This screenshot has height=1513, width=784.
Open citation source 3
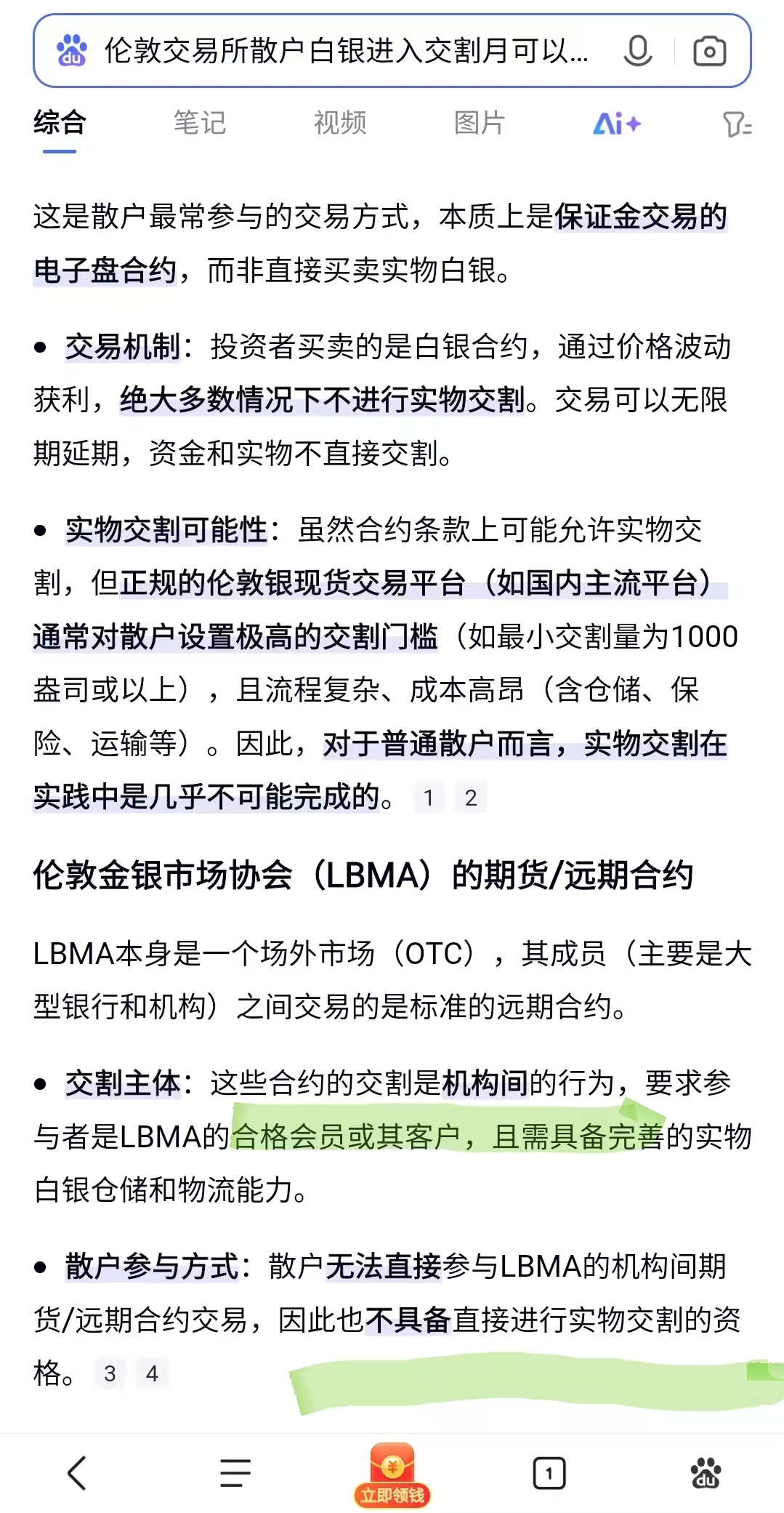[110, 1373]
